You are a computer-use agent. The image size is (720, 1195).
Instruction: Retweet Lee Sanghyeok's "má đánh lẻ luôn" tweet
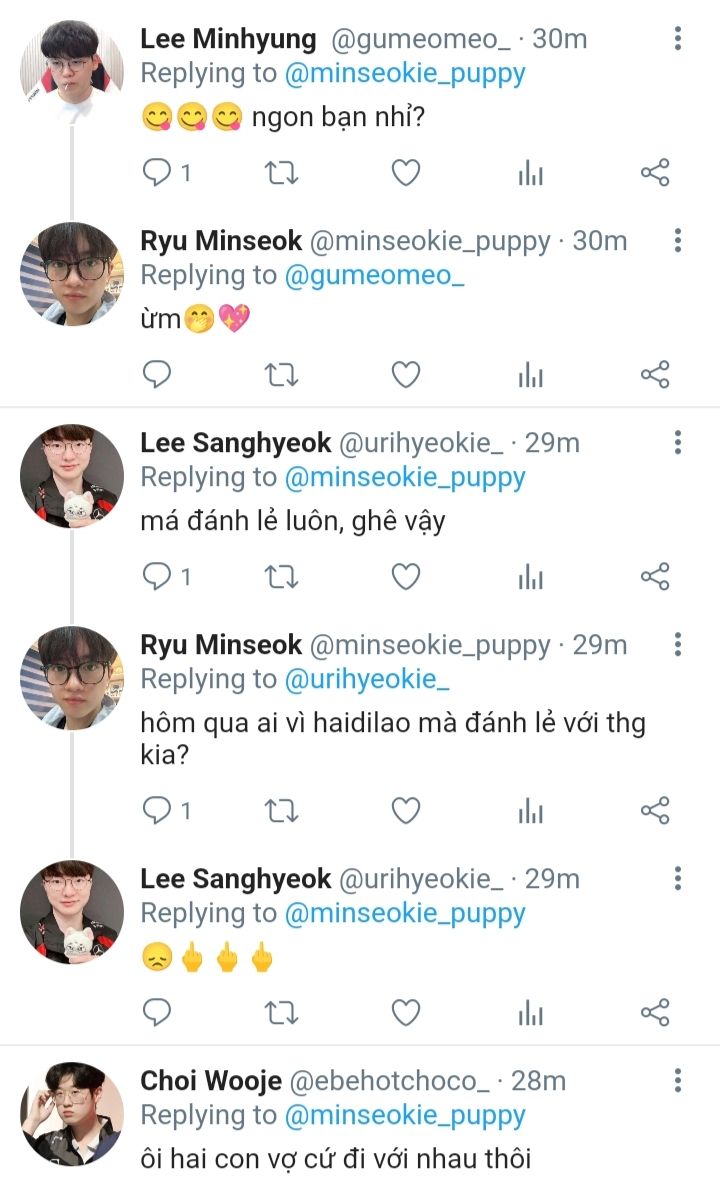pyautogui.click(x=281, y=577)
